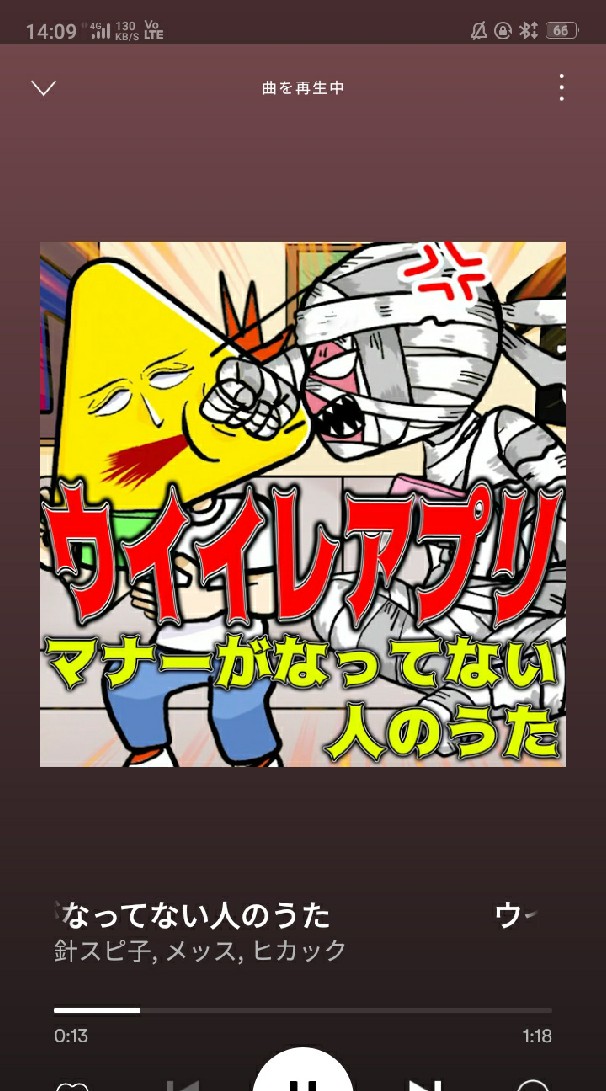Like the song with the heart icon
606x1091 pixels.
(70, 1085)
